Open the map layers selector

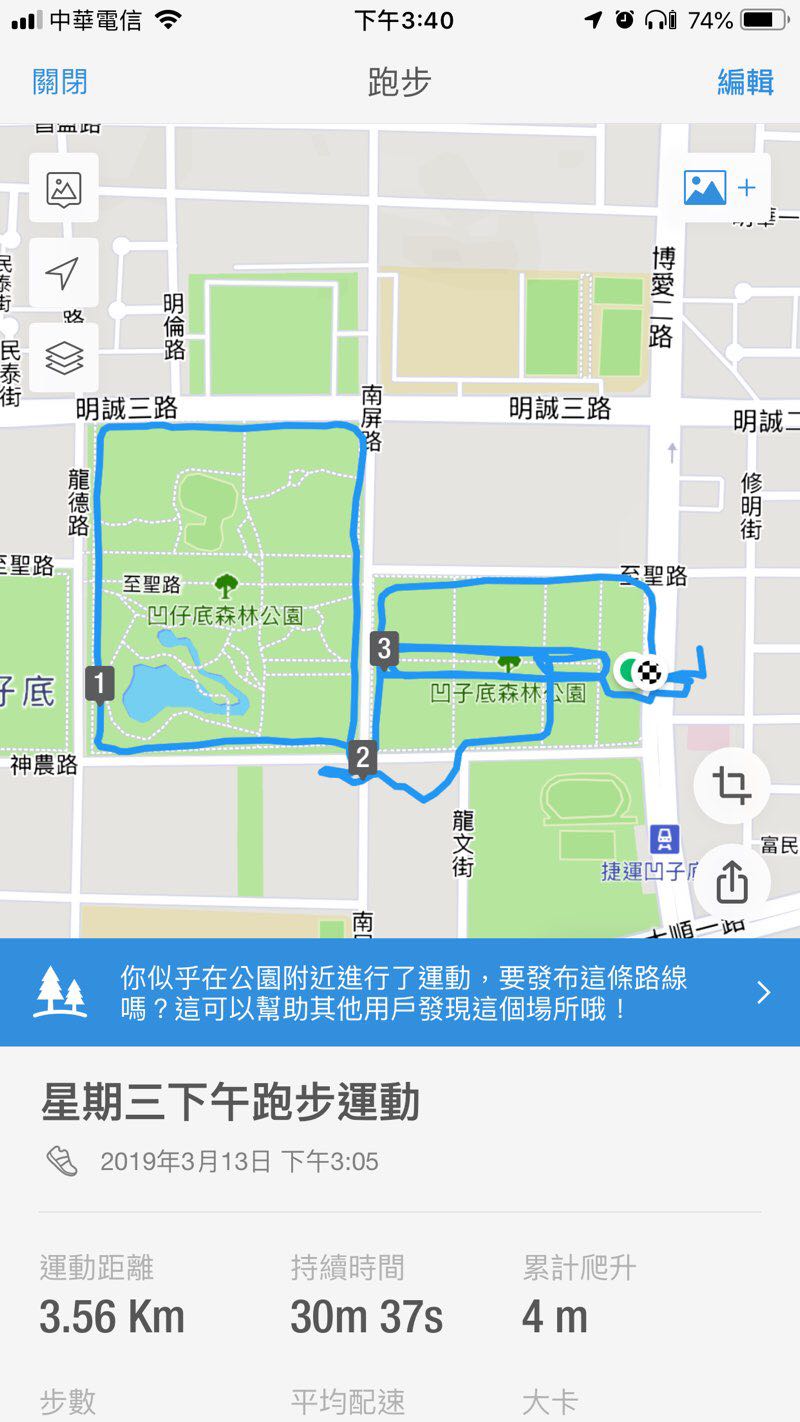point(64,358)
